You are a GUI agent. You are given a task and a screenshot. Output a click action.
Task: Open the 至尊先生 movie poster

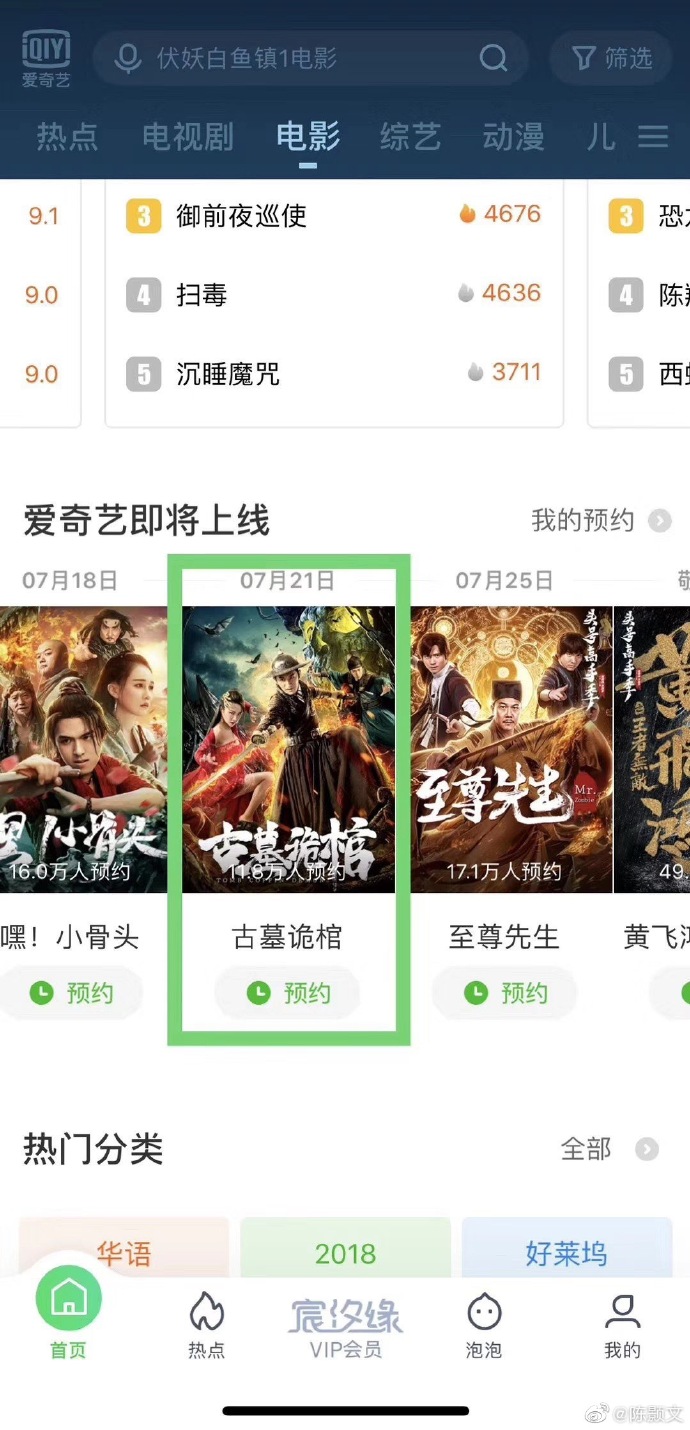point(511,748)
